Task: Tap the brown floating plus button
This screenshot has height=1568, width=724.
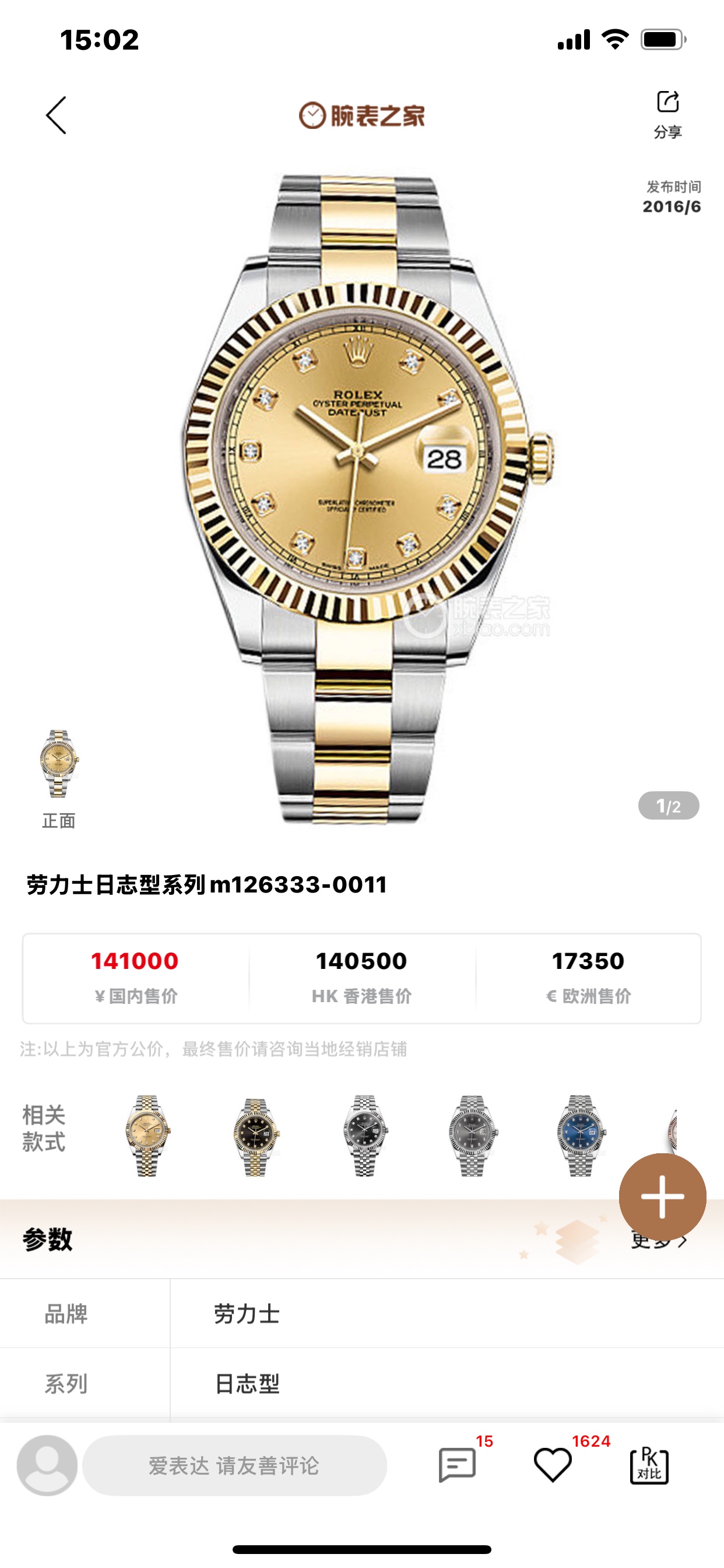Action: (x=662, y=1196)
